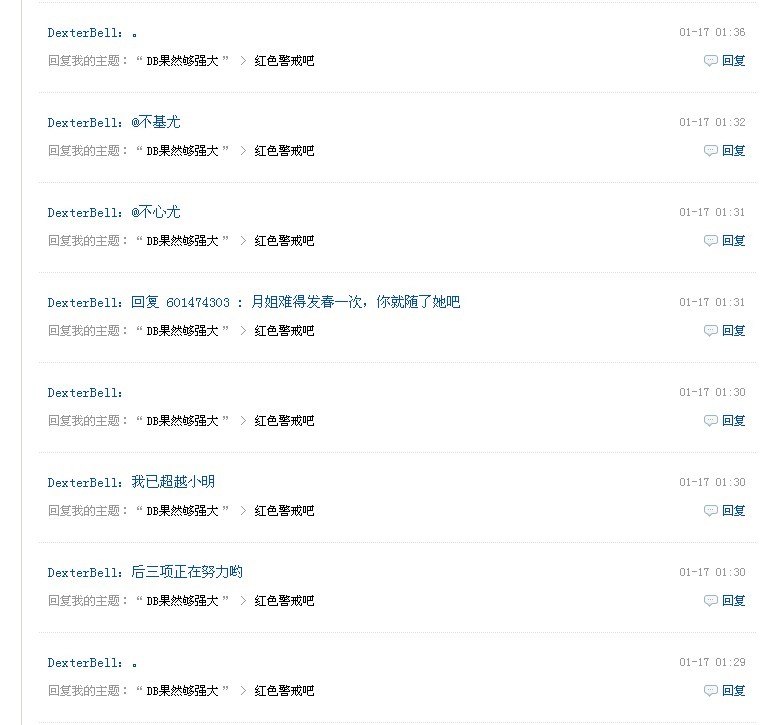Viewport: 773px width, 725px height.
Task: Reply to the 01-17 01:36 message
Action: (733, 61)
